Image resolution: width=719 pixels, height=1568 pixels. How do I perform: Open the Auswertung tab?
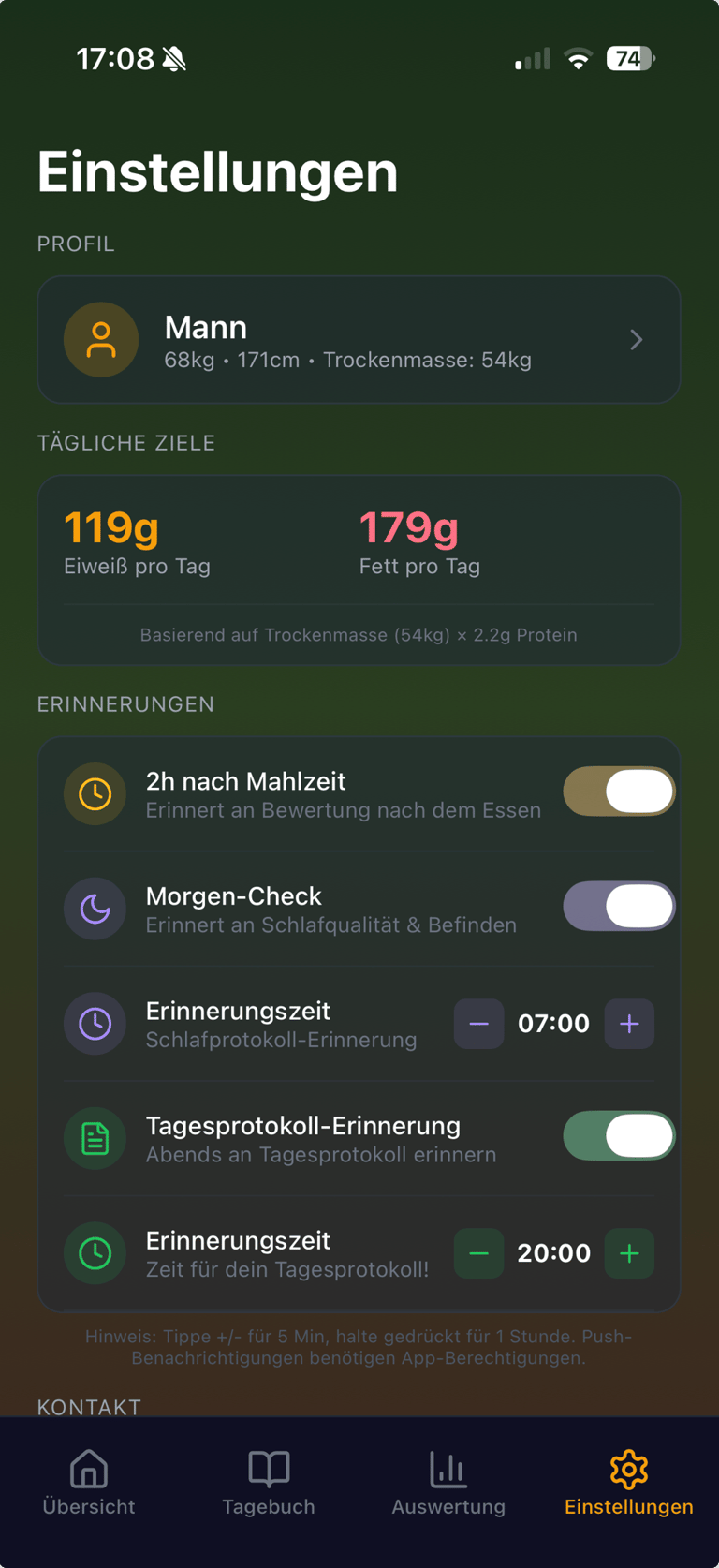(x=448, y=1483)
